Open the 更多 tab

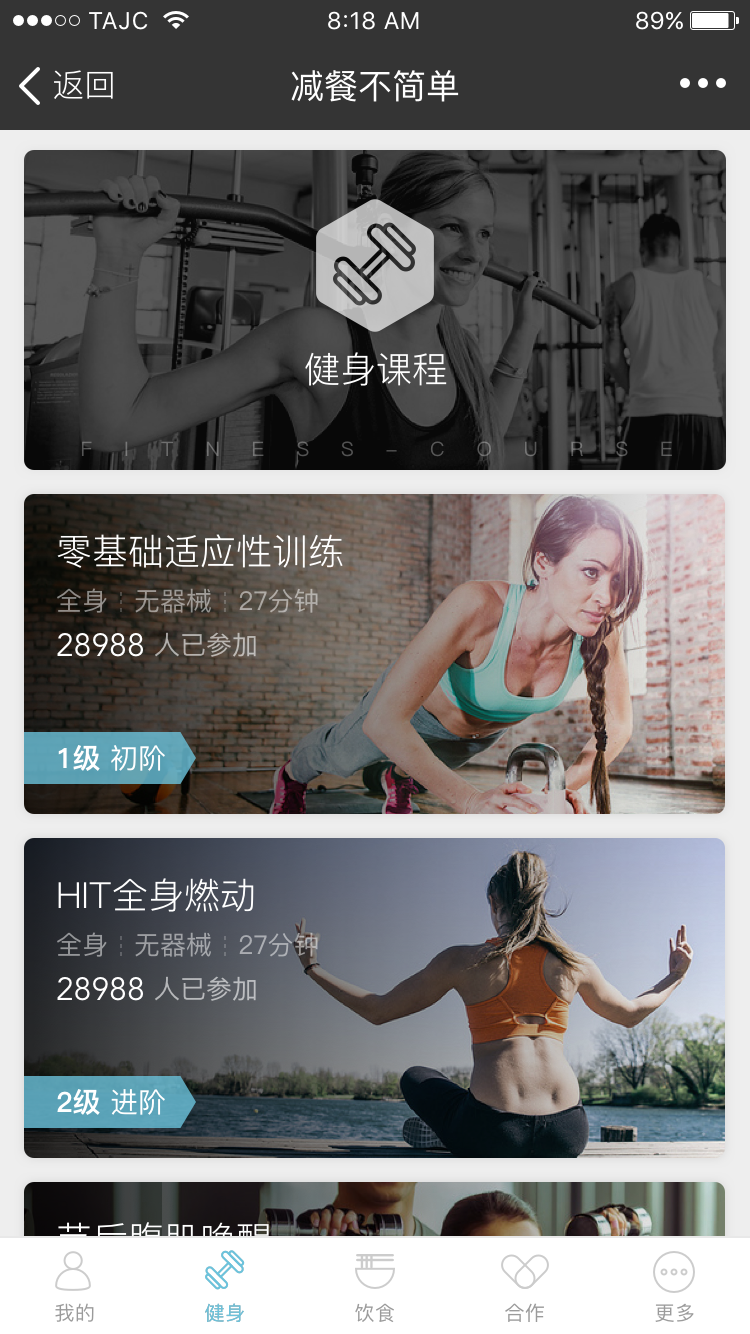pos(674,1286)
